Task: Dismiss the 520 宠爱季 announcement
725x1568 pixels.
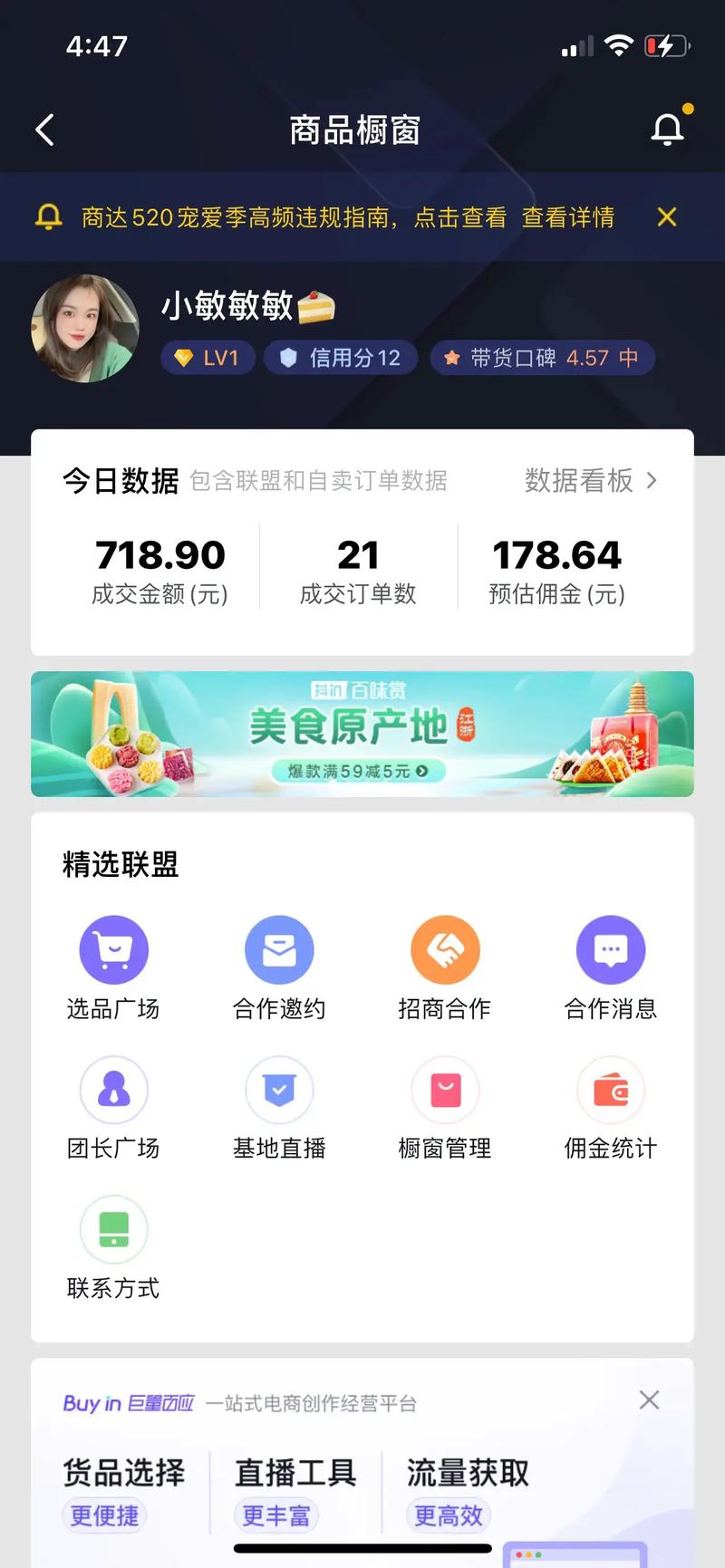Action: click(x=666, y=217)
